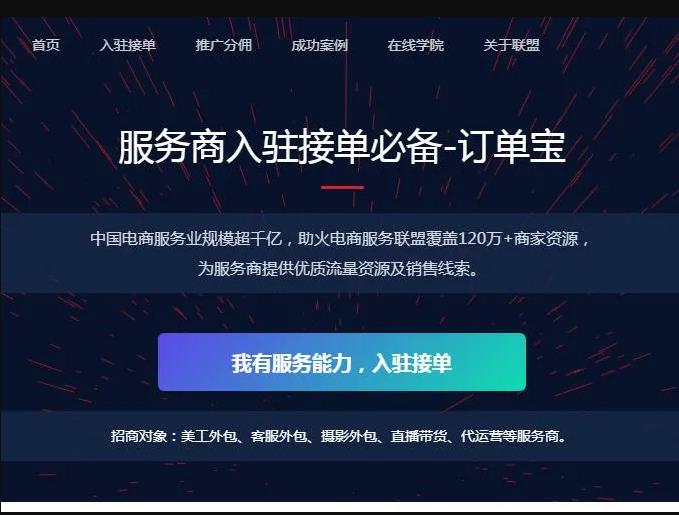679x515 pixels.
Task: Open 关于联盟 page
Action: click(x=512, y=45)
